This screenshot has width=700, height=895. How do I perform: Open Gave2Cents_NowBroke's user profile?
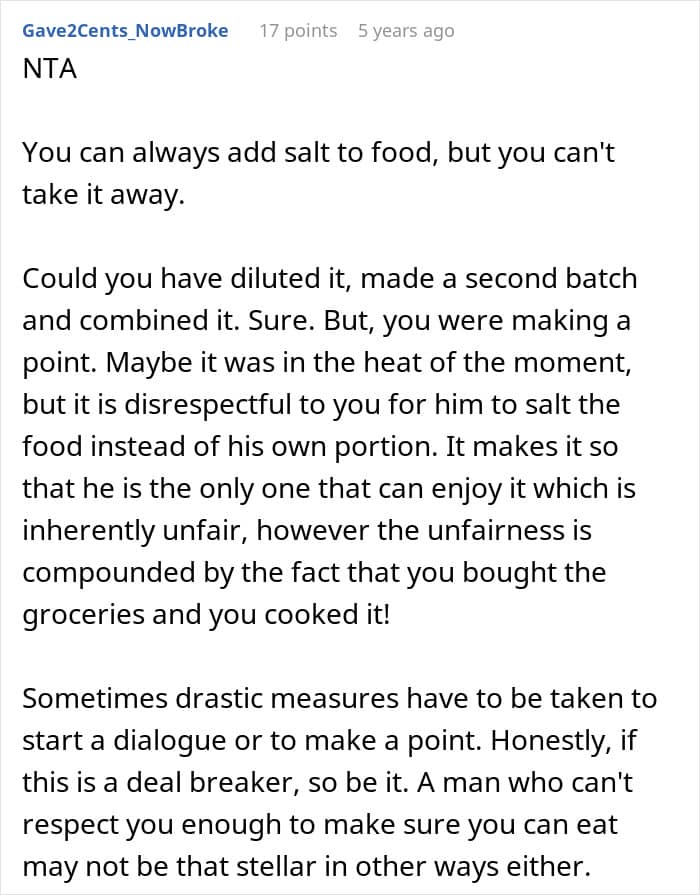[x=125, y=30]
